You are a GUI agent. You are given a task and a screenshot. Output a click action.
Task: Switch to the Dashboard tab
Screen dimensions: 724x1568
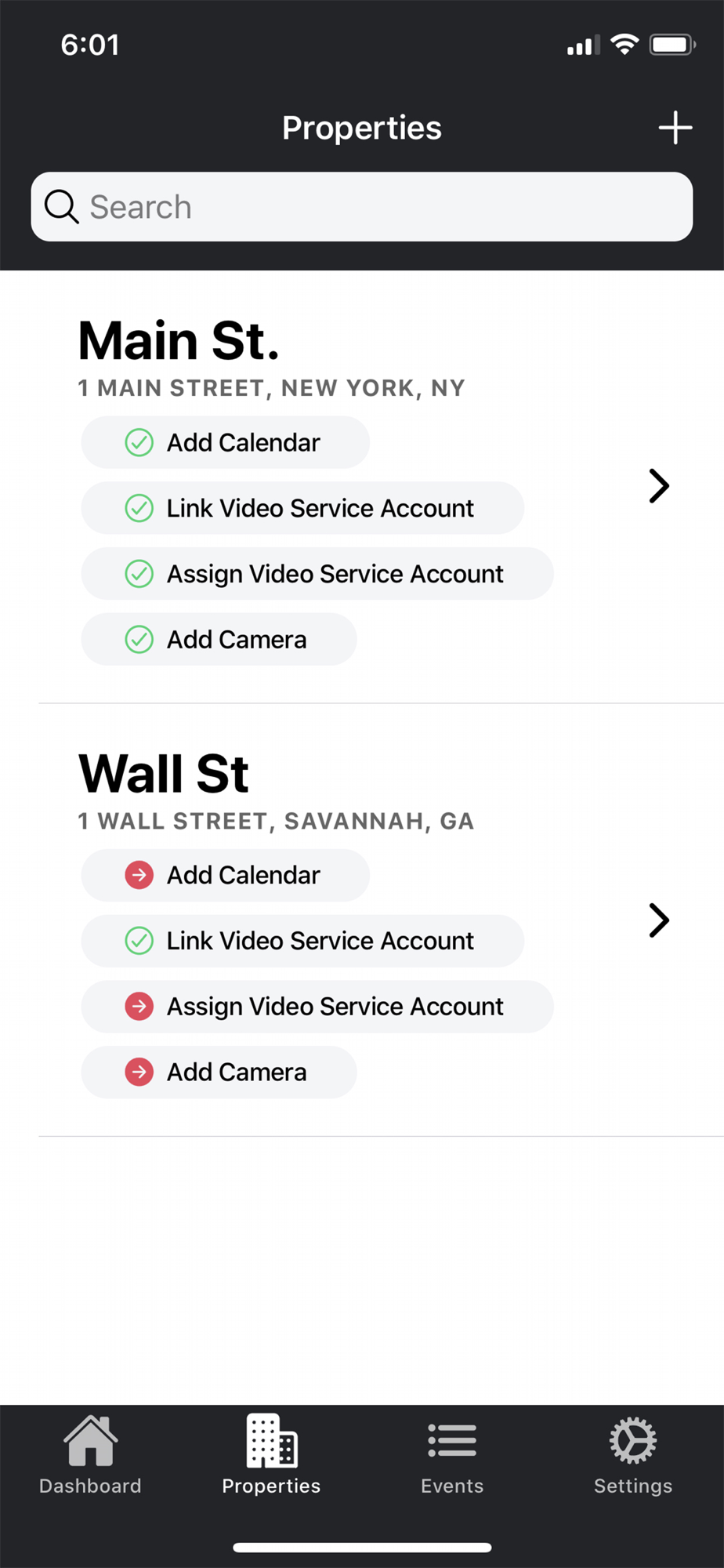tap(90, 1456)
